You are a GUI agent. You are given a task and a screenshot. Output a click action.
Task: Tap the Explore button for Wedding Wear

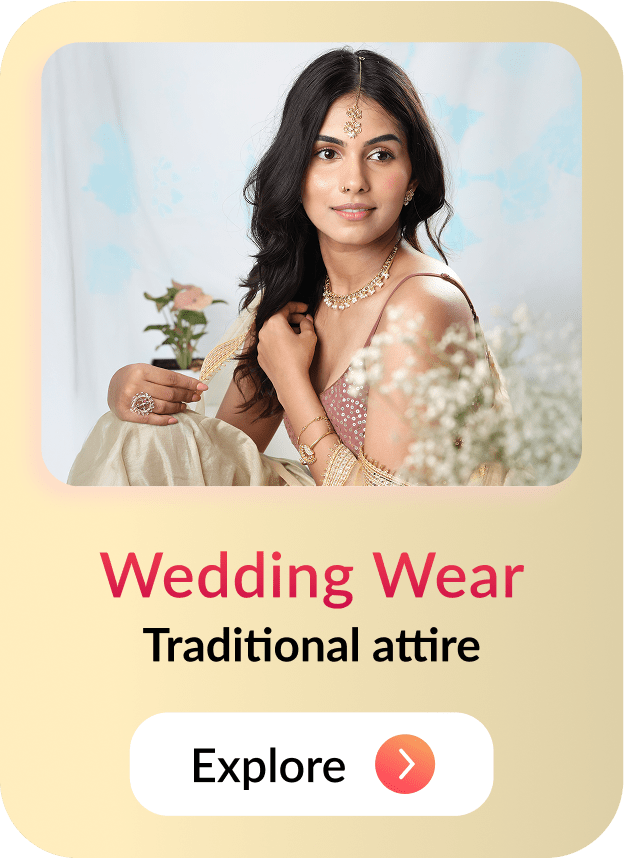pos(311,765)
